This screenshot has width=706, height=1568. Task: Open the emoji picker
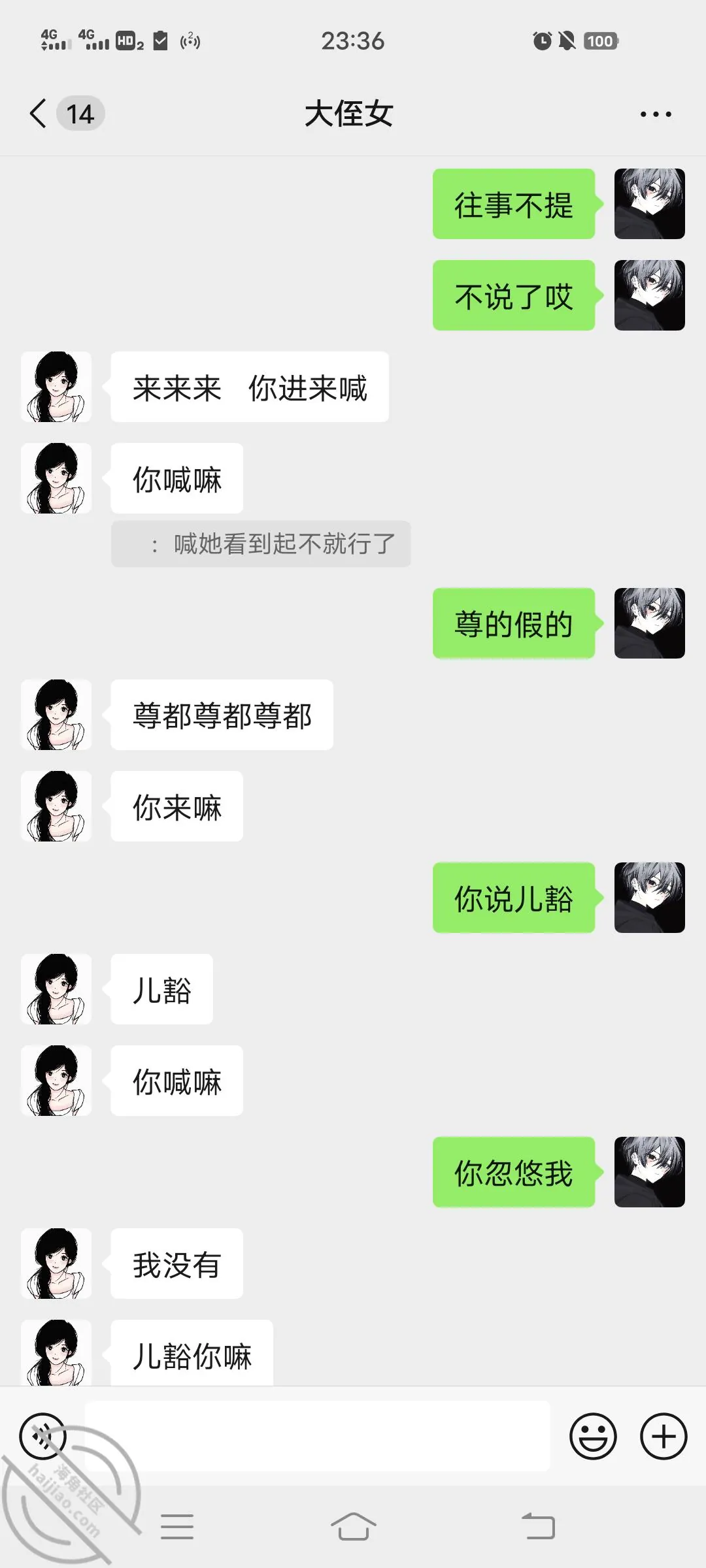(593, 1436)
